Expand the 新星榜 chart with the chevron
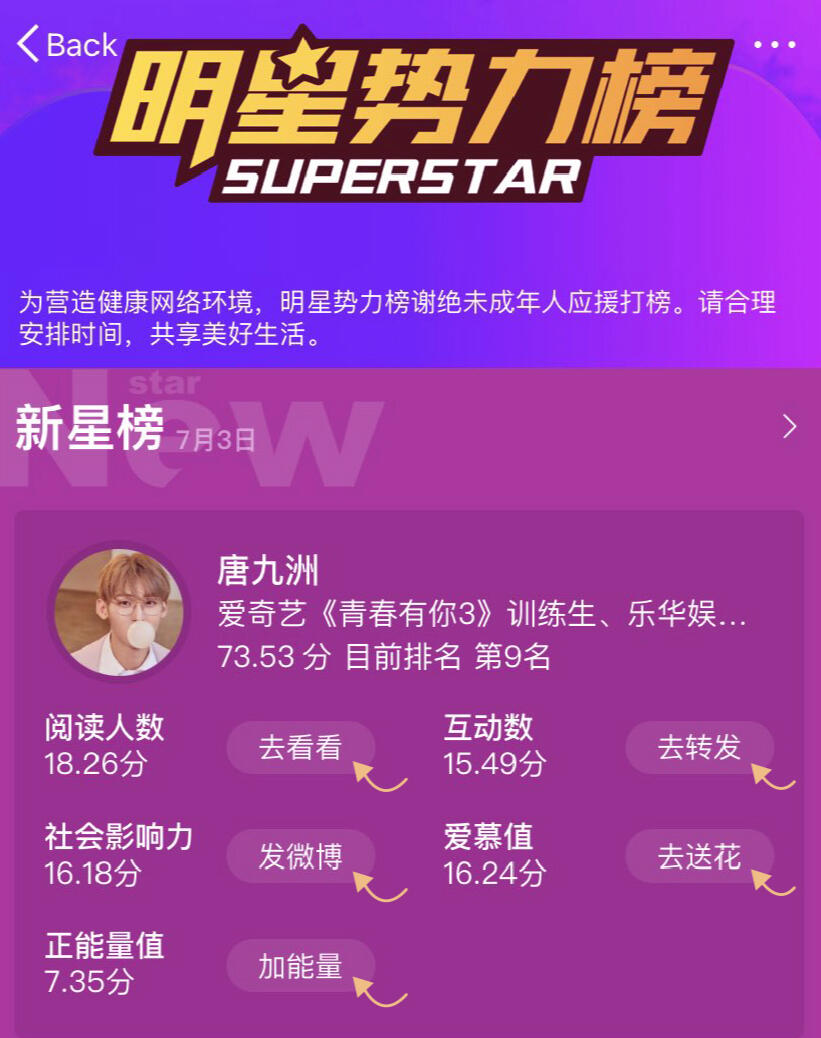The height and width of the screenshot is (1038, 821). coord(790,427)
